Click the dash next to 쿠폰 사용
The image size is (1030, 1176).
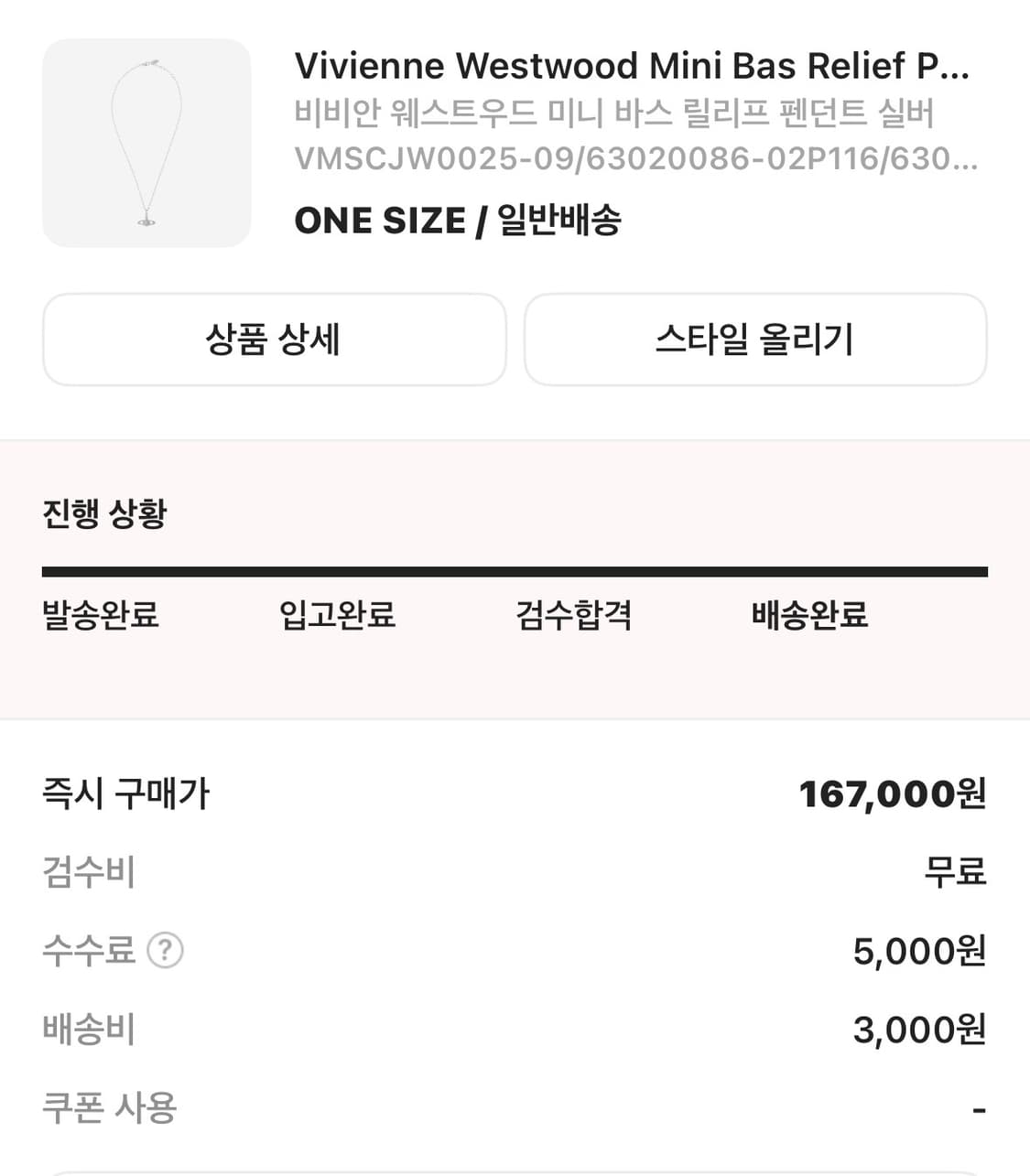(x=980, y=1108)
